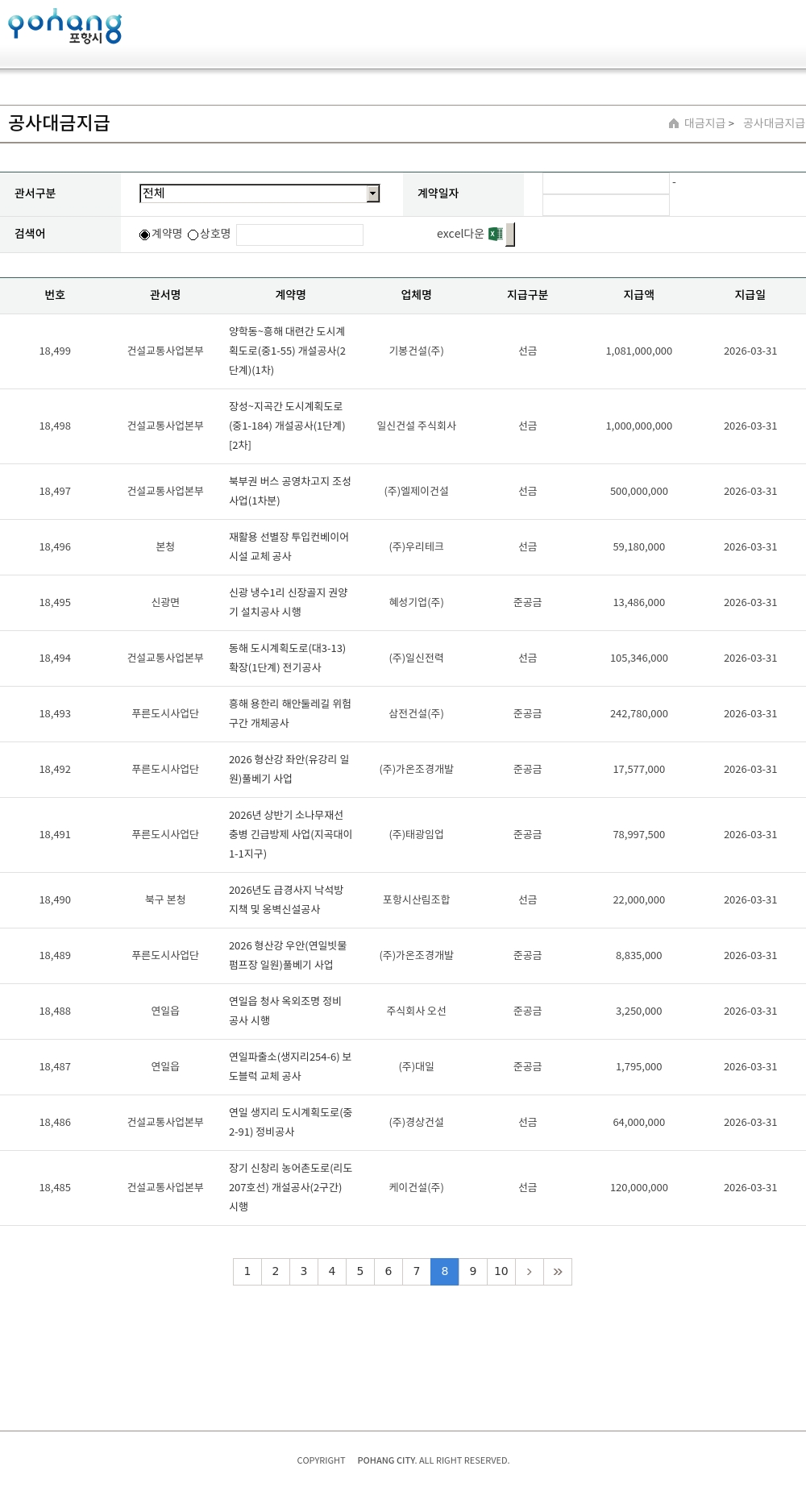806x1512 pixels.
Task: Open page 9 of results
Action: [x=473, y=1272]
